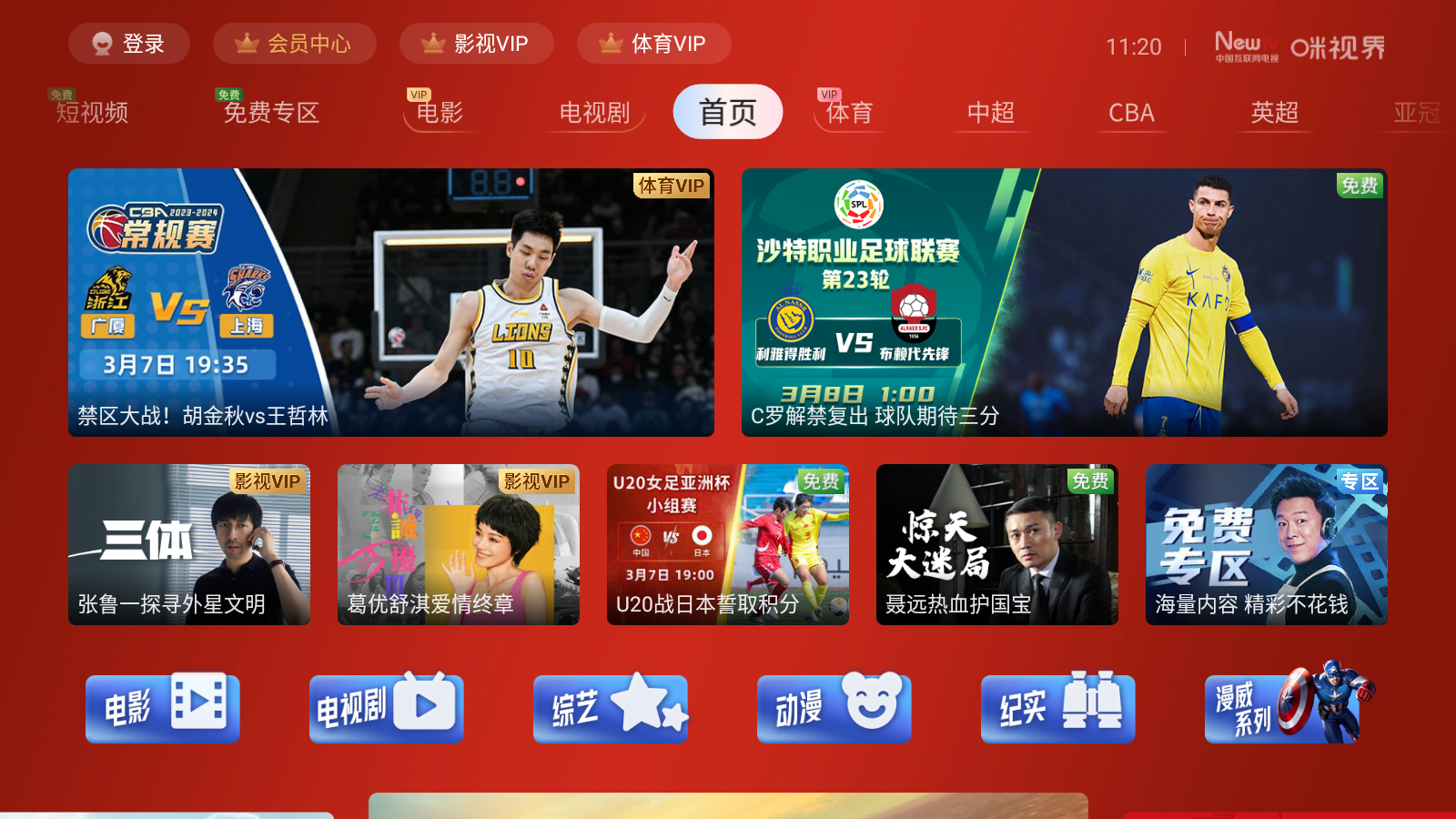Viewport: 1456px width, 819px height.
Task: Switch to the 电视剧 tab
Action: coord(594,113)
